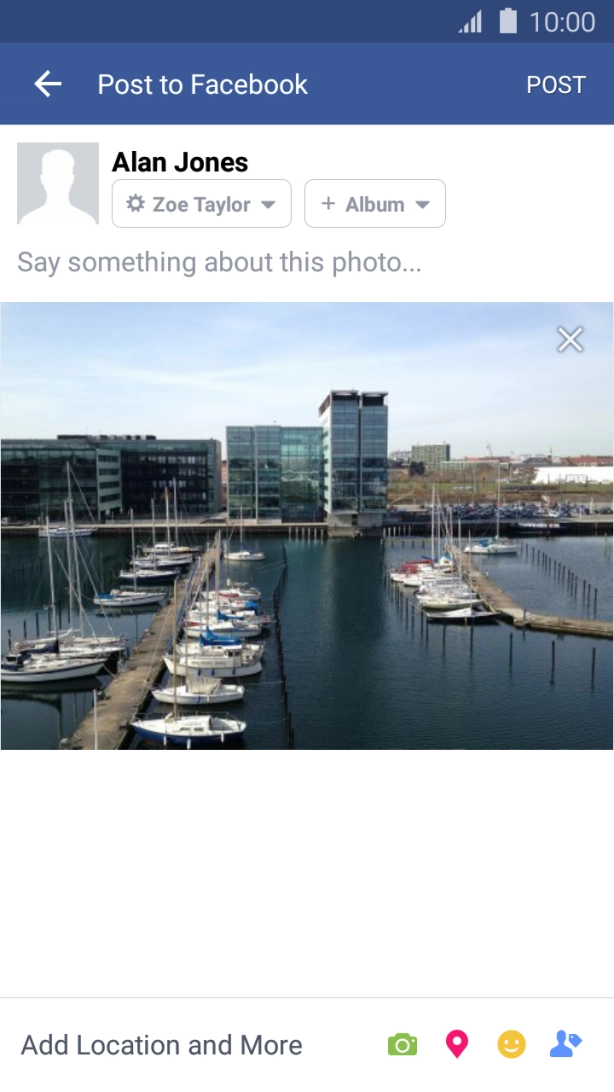Screen dimensions: 614x1092
Task: Open the Zoe Taylor audience dropdown
Action: [201, 204]
